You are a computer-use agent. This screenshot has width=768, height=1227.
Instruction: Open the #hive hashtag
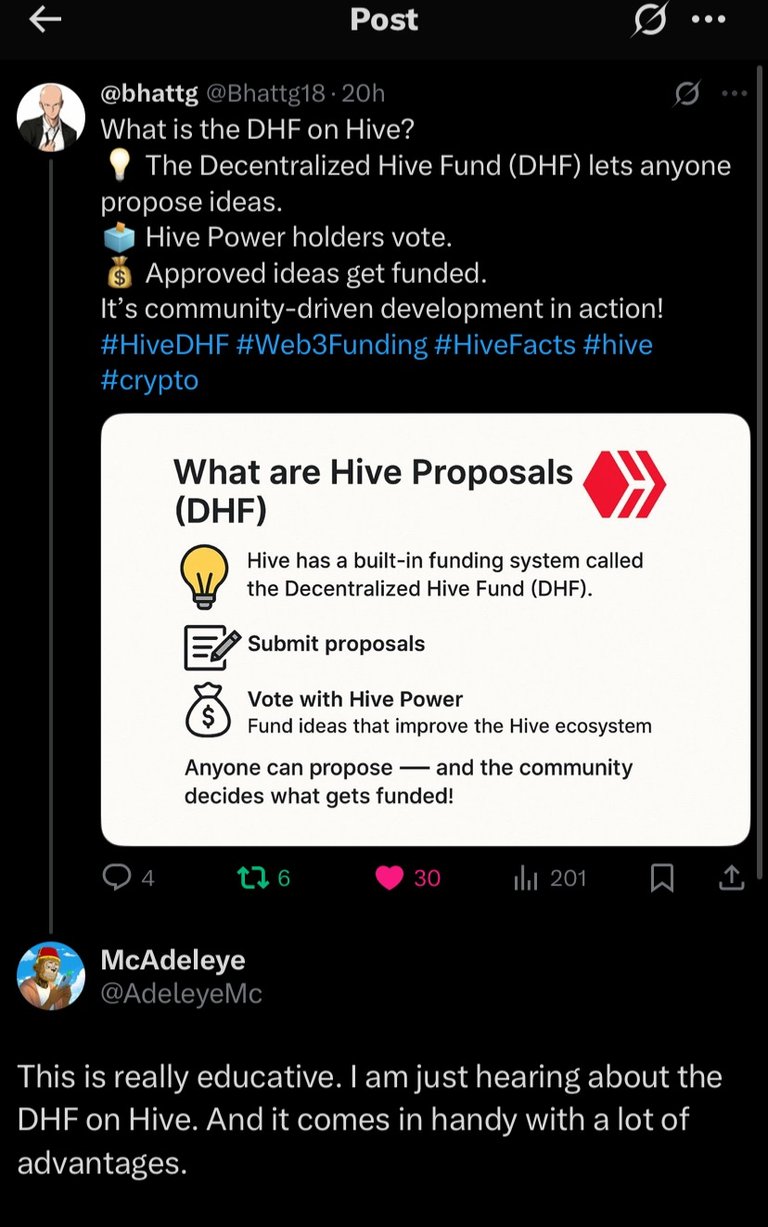(x=617, y=345)
